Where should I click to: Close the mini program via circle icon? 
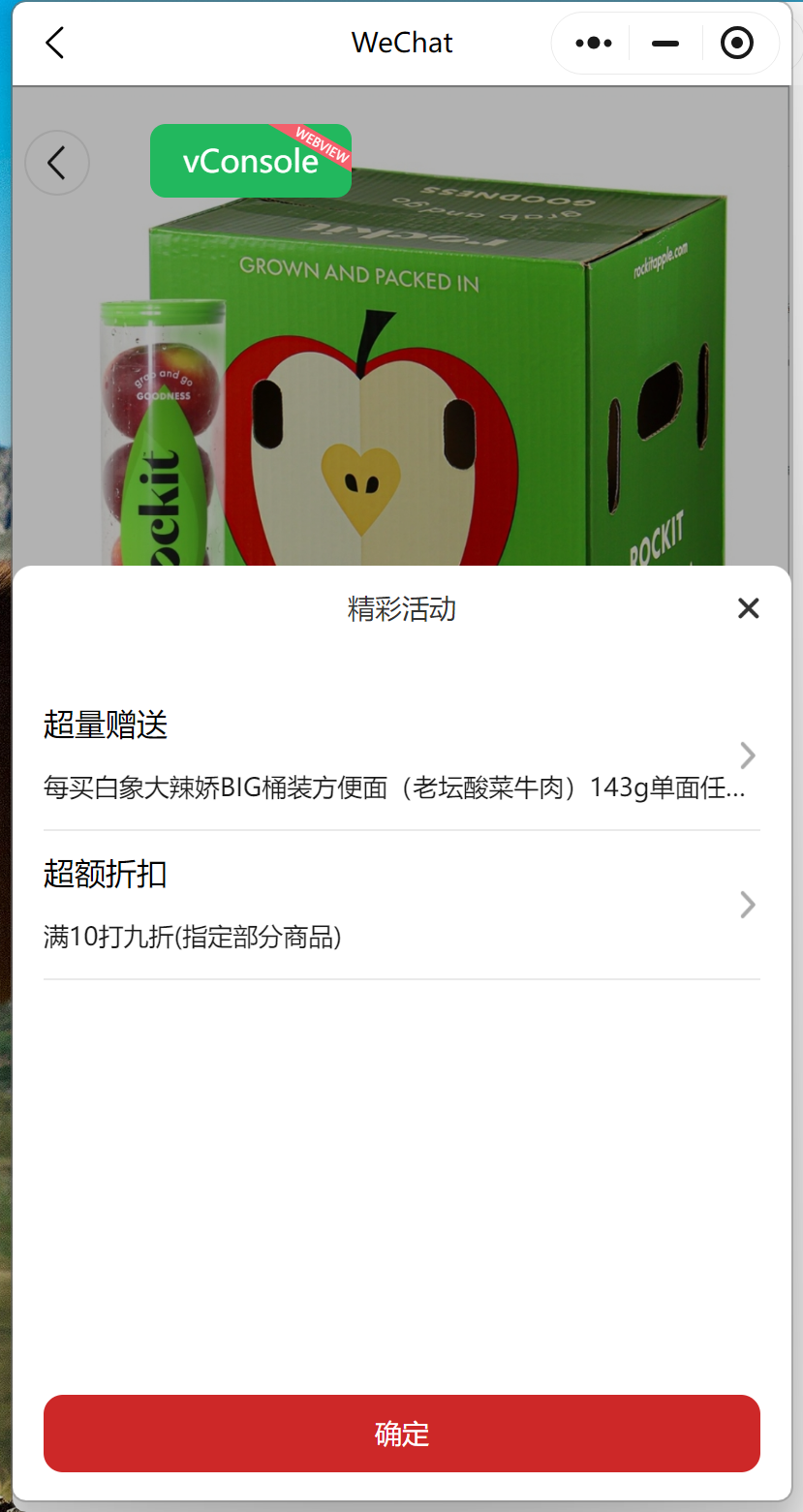(x=737, y=44)
